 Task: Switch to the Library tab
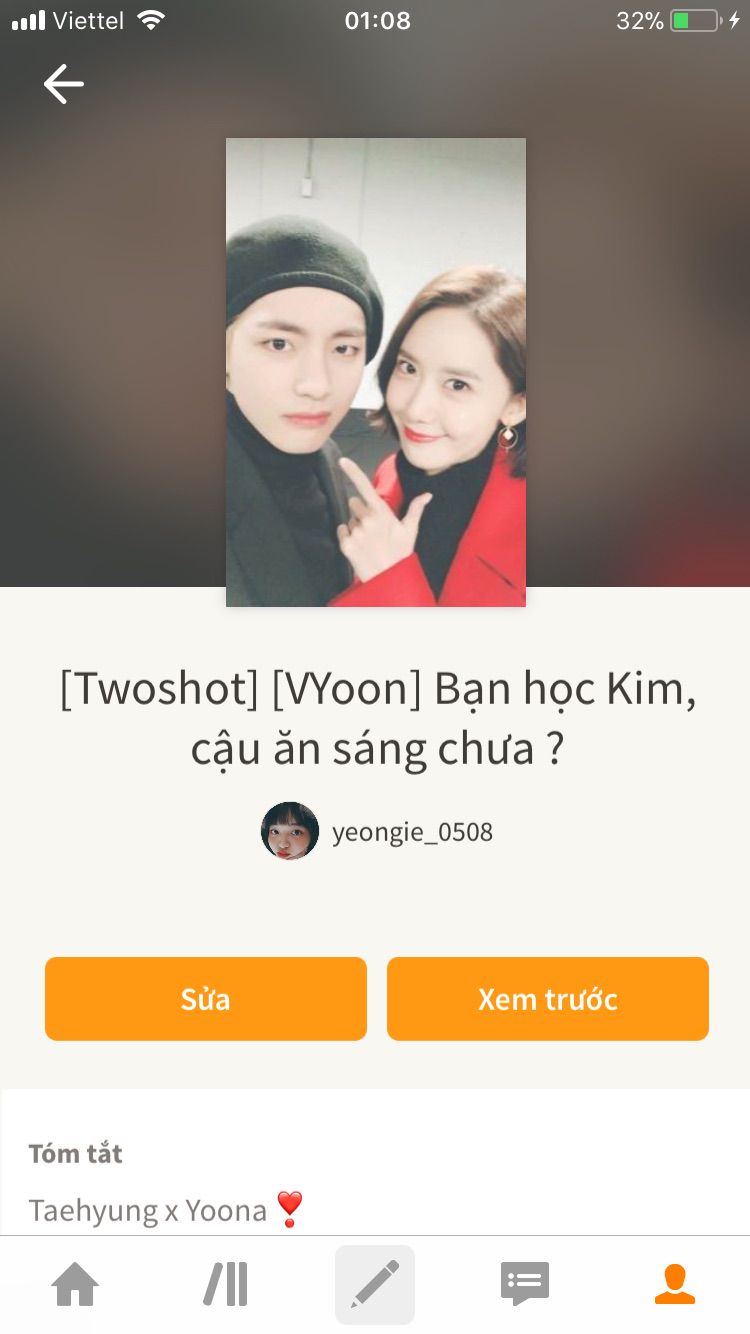[x=226, y=1284]
